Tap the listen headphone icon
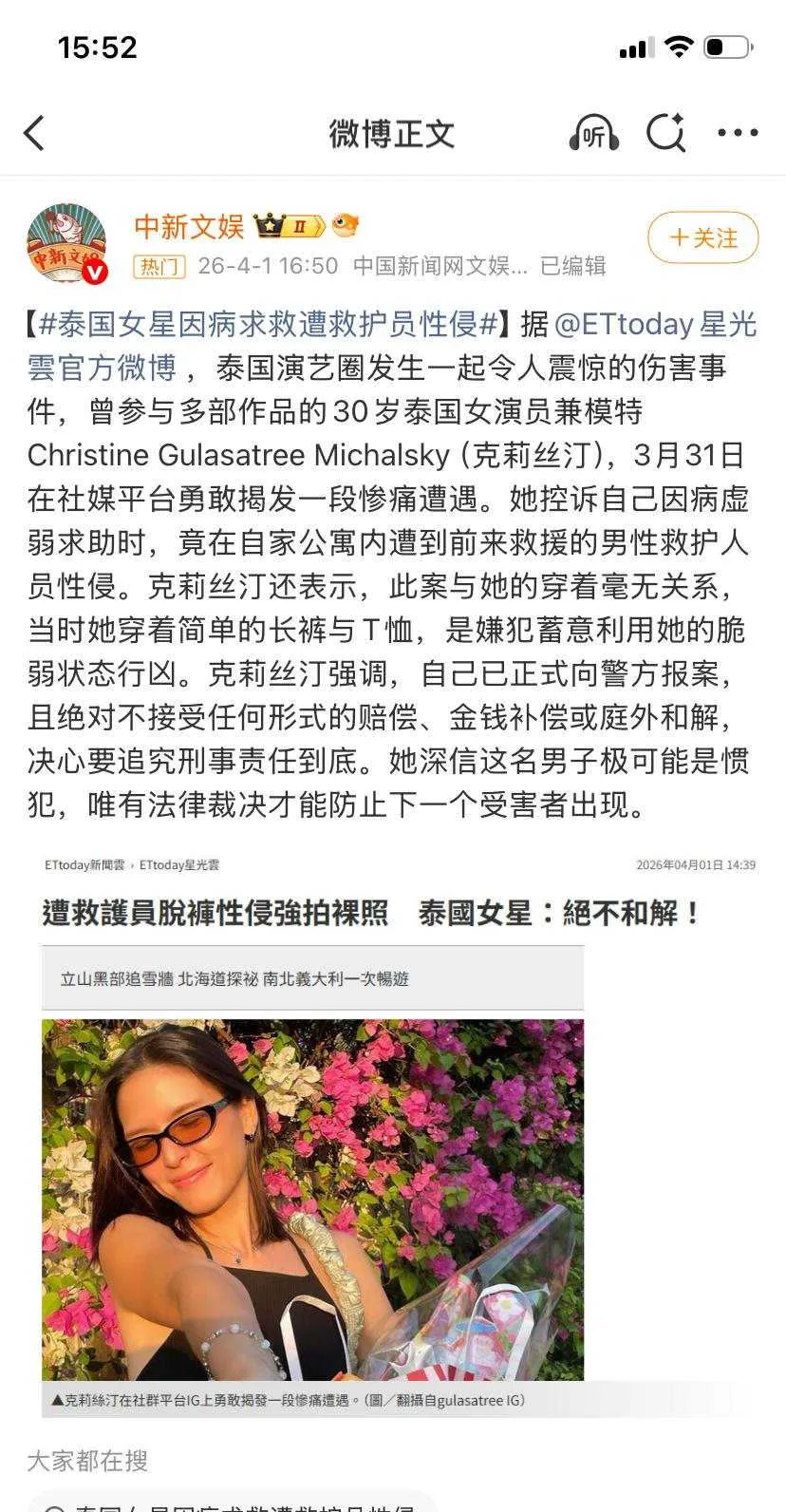 click(594, 133)
